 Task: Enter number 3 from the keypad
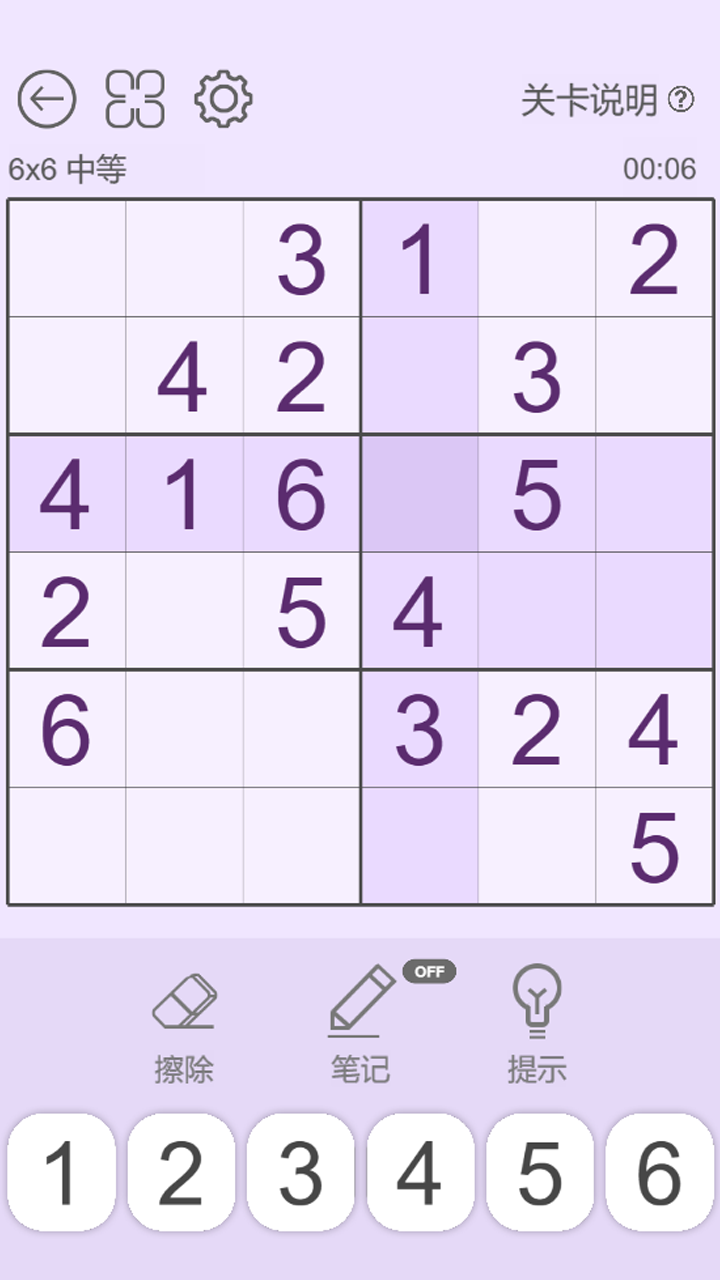(x=301, y=1172)
